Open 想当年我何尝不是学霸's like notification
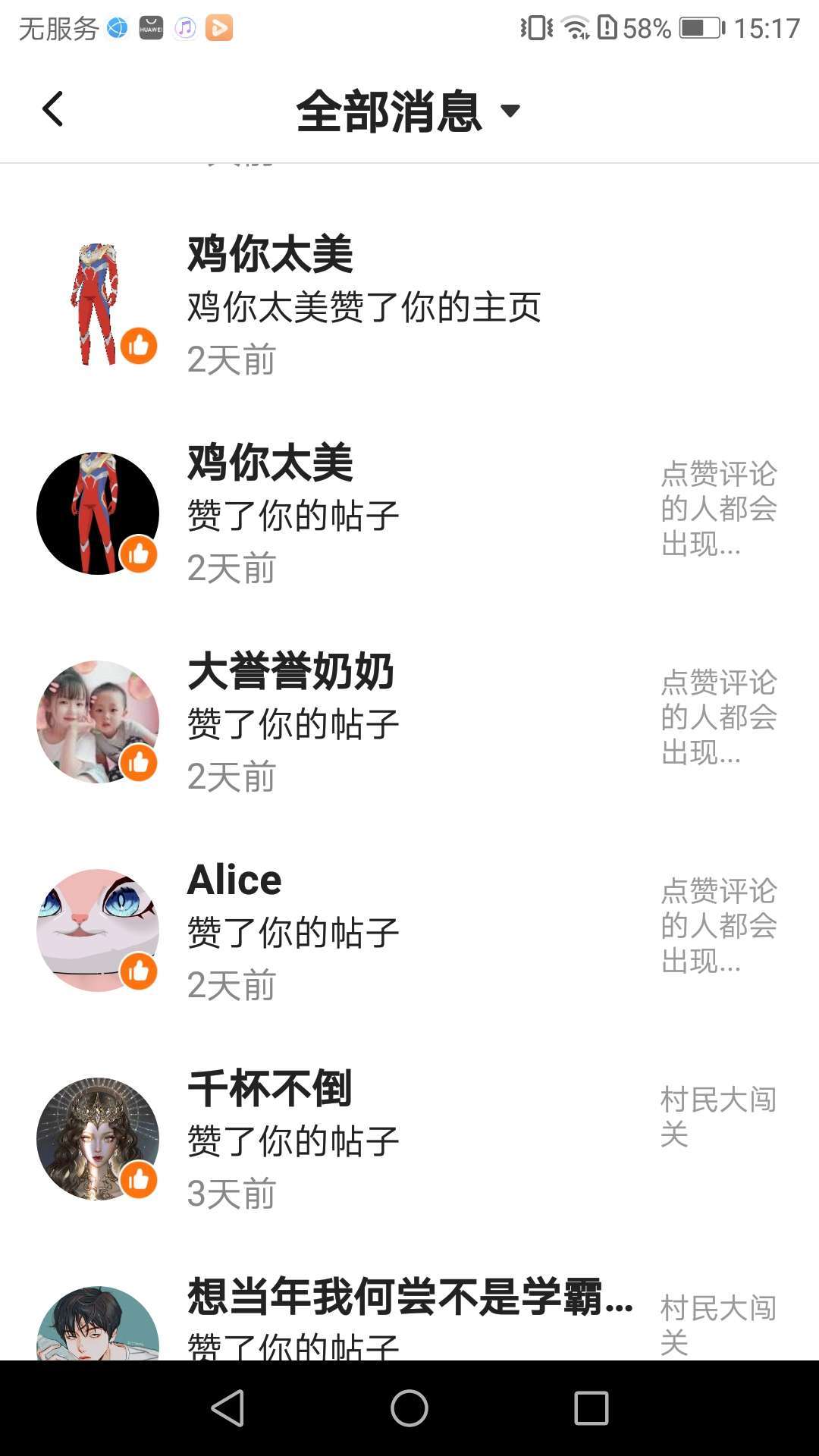This screenshot has width=819, height=1456. coord(409,1319)
